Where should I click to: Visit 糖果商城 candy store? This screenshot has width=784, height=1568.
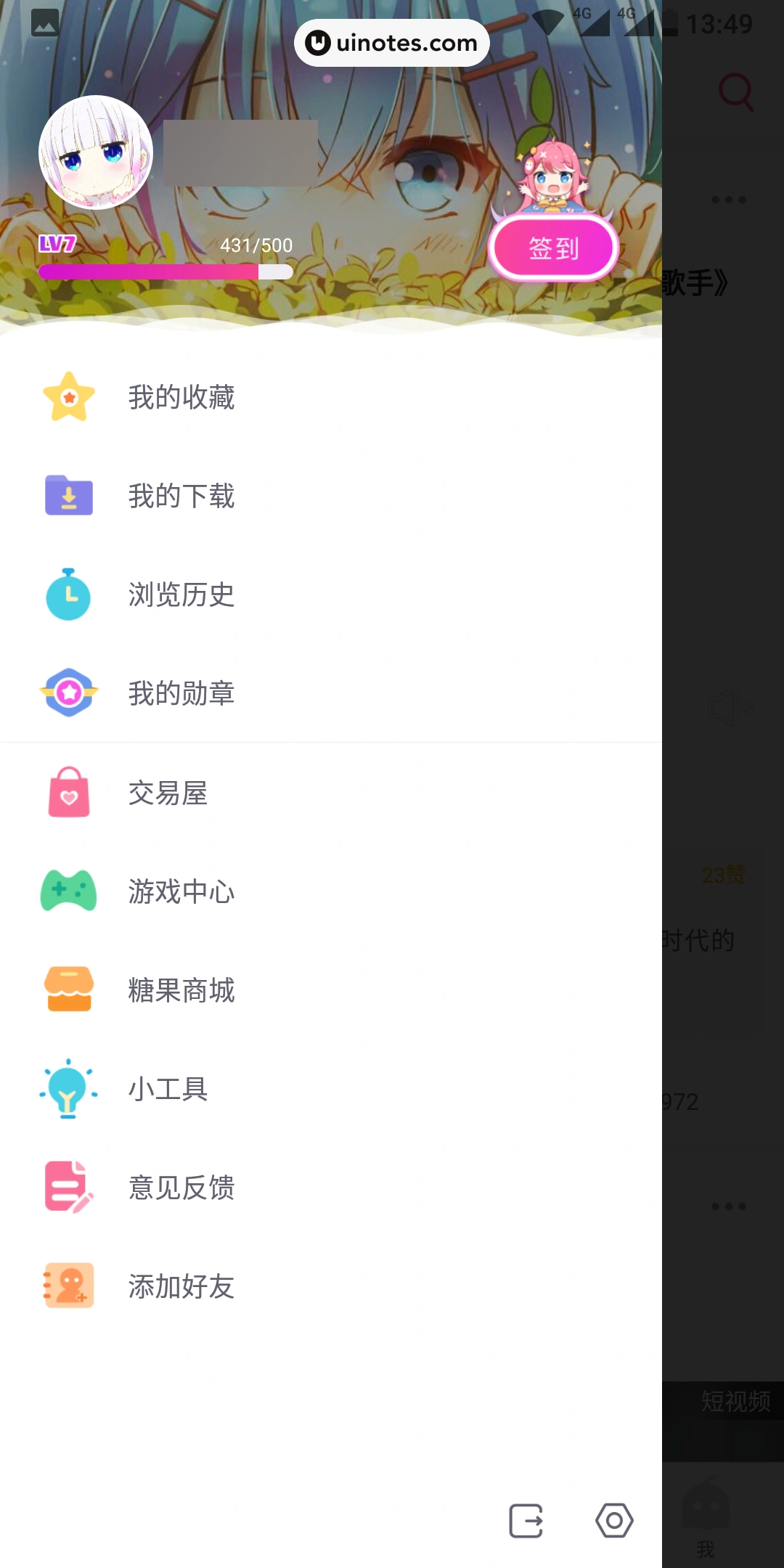181,990
